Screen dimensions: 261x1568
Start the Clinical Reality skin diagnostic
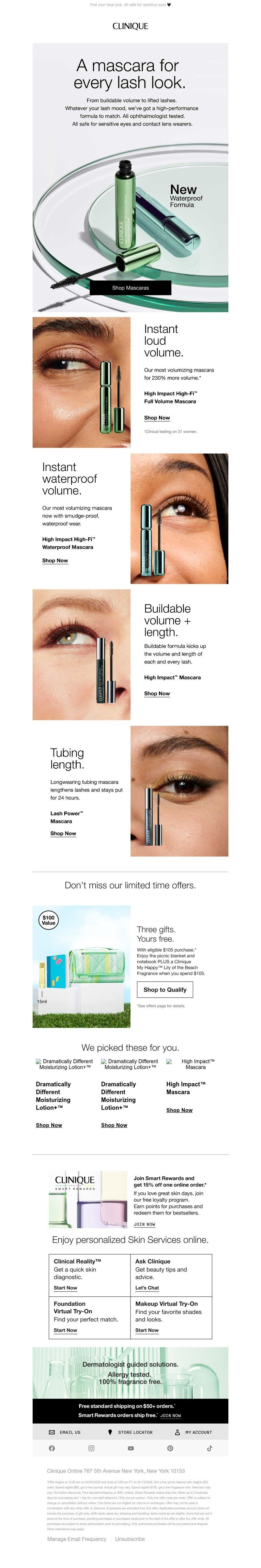tap(65, 1288)
